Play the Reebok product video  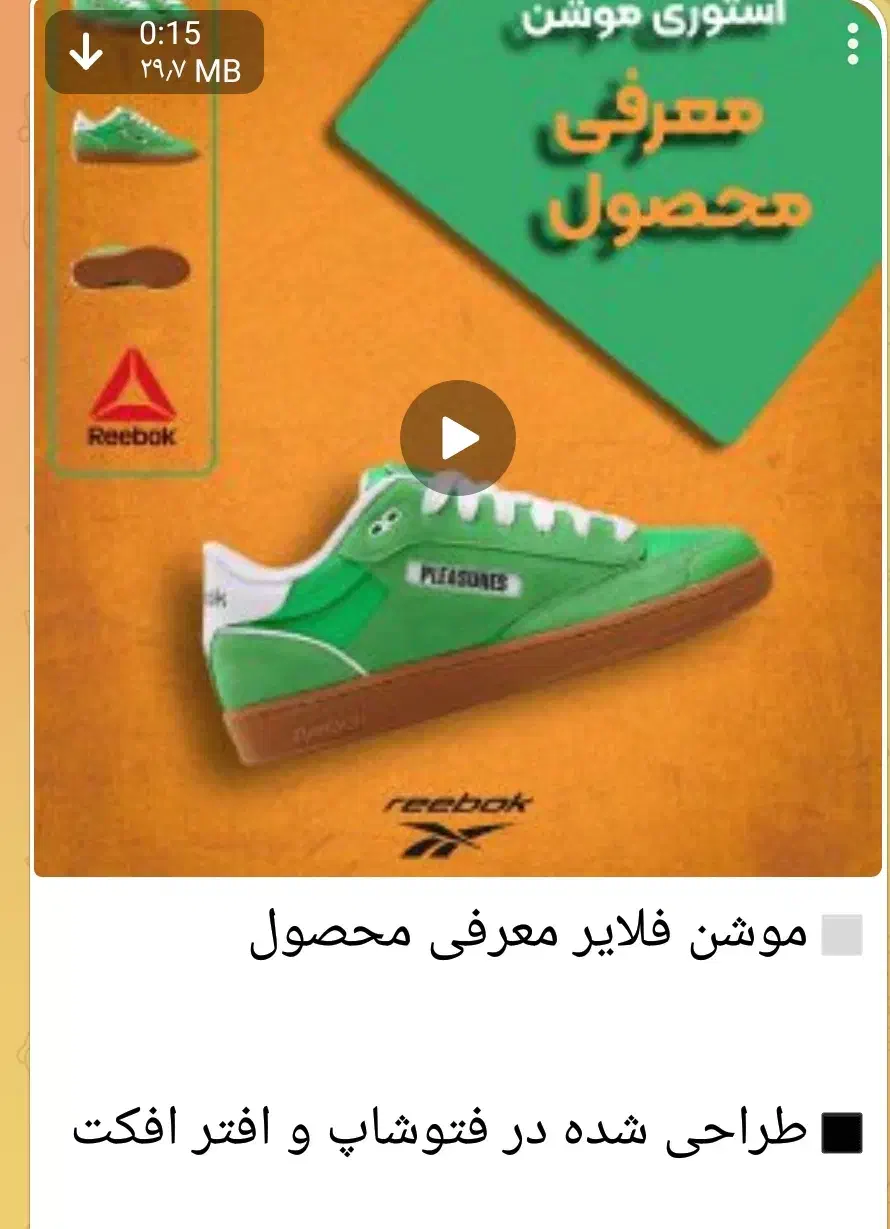[458, 438]
